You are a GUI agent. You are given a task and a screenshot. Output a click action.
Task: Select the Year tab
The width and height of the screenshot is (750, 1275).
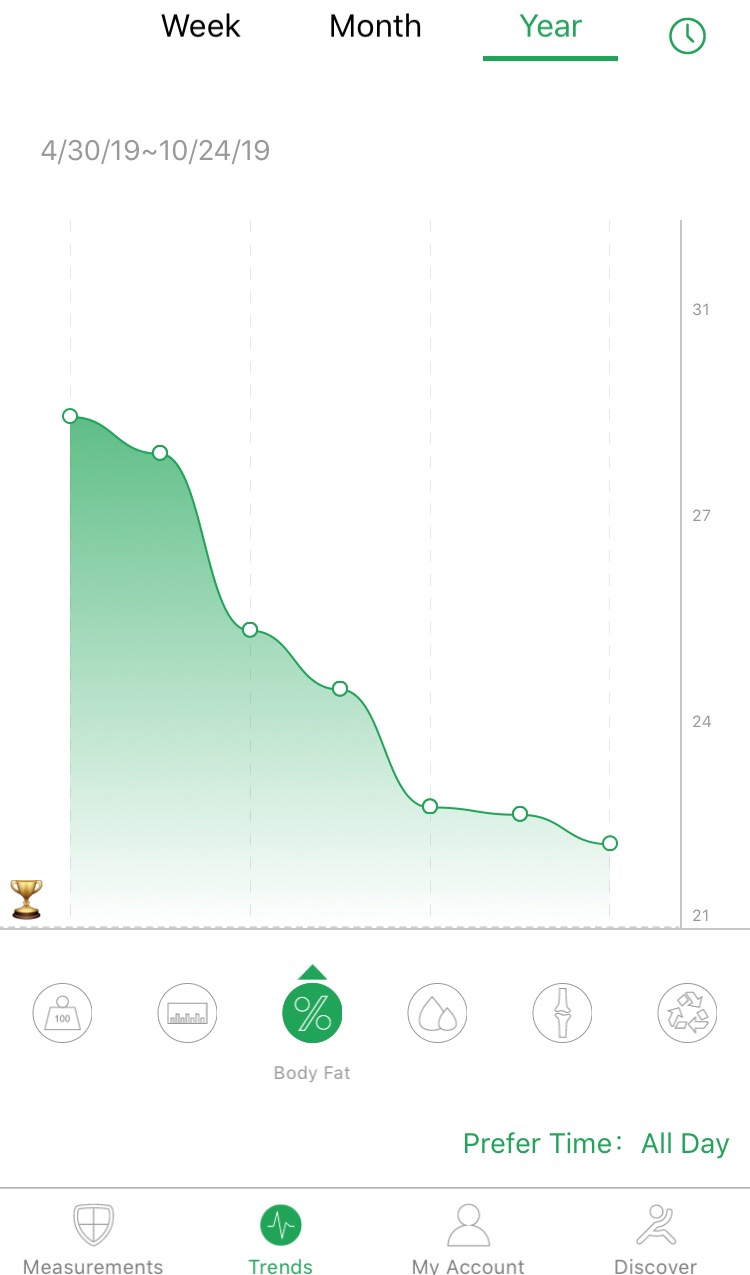(x=550, y=27)
